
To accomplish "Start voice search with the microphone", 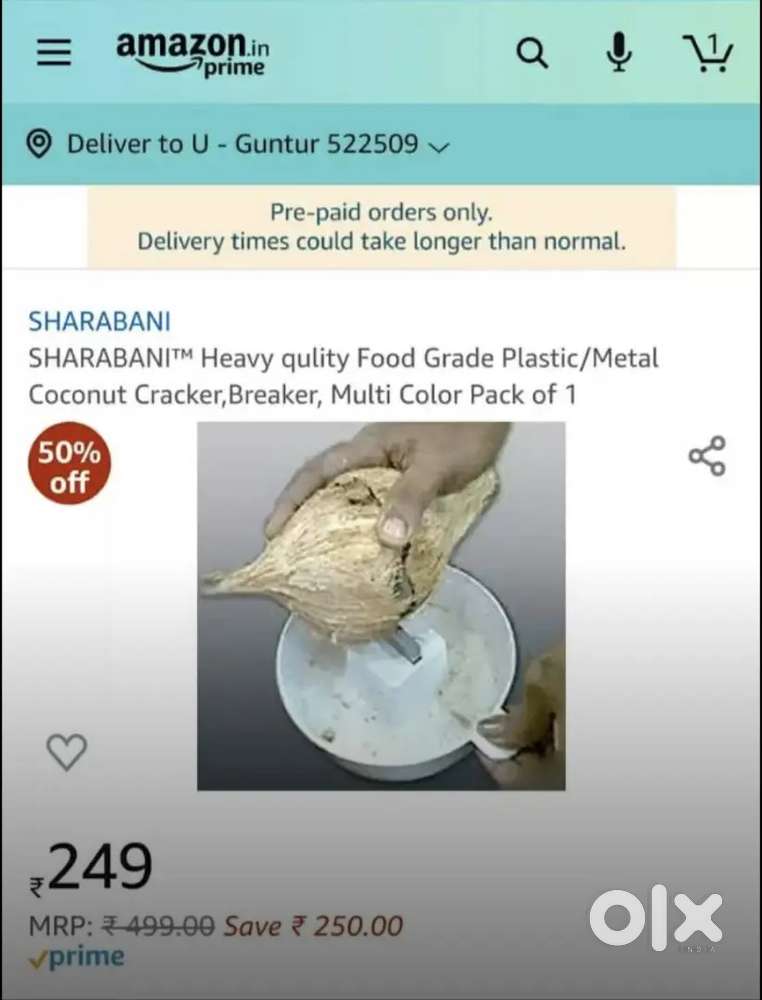I will click(x=620, y=52).
